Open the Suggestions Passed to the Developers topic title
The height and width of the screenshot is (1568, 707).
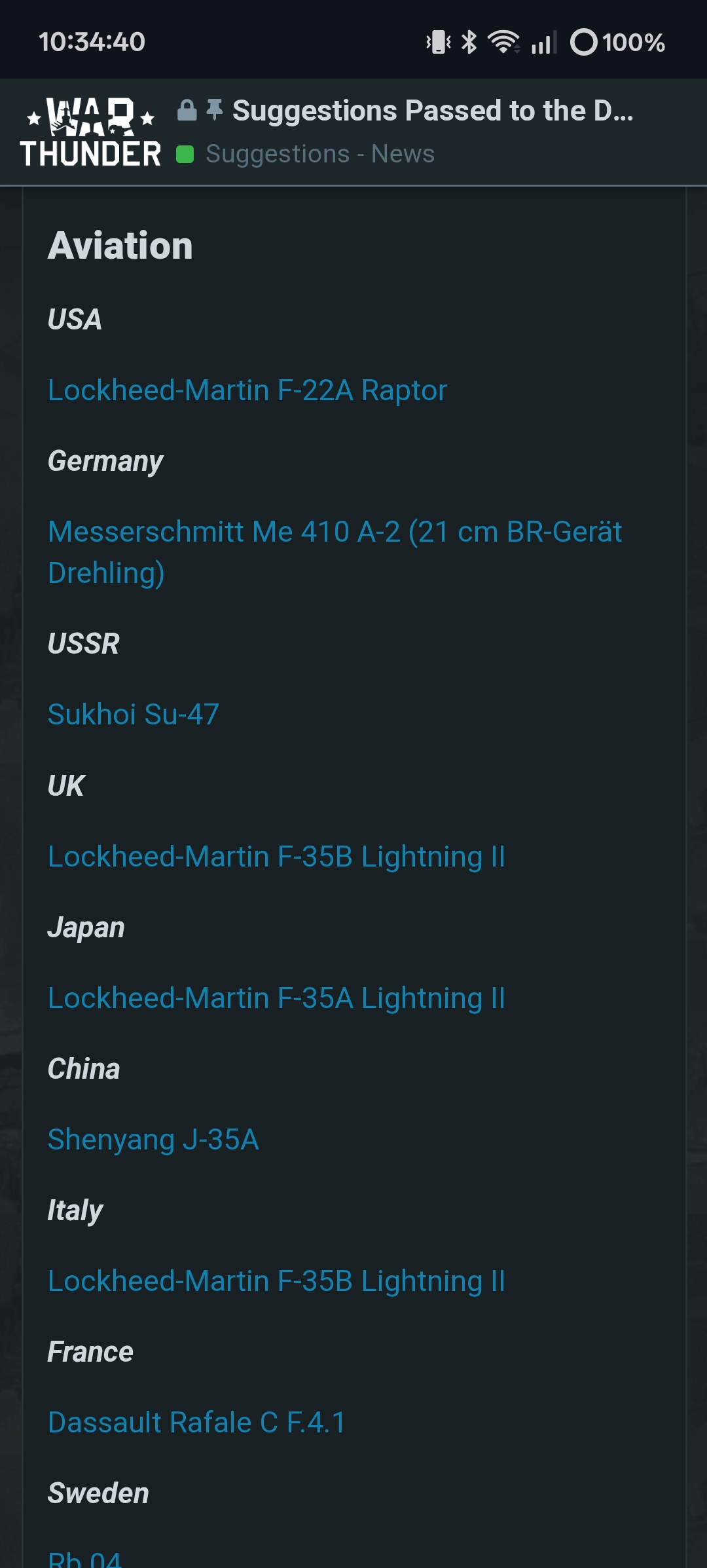(432, 111)
